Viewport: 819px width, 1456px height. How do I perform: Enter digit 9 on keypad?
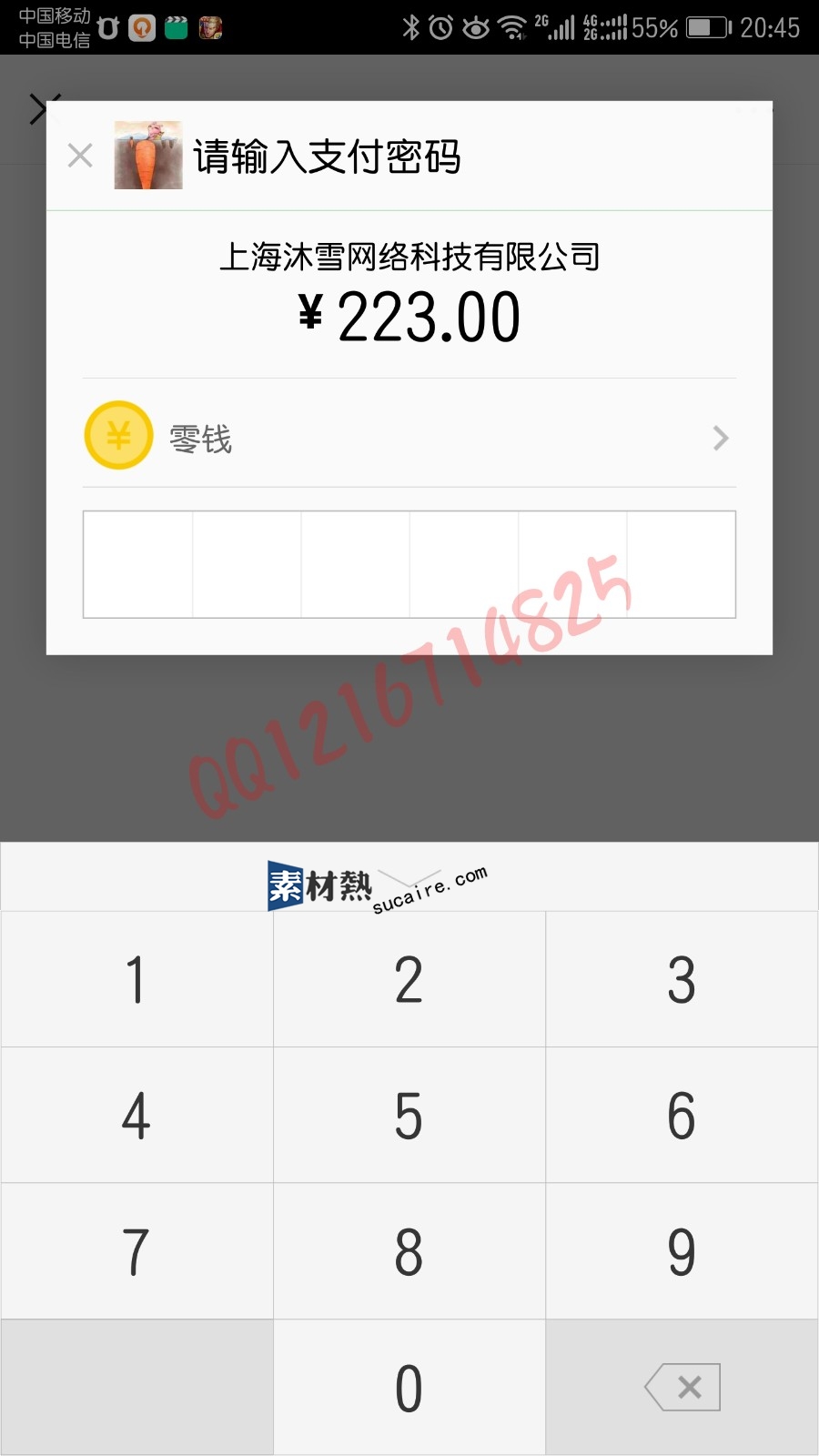click(x=682, y=1252)
